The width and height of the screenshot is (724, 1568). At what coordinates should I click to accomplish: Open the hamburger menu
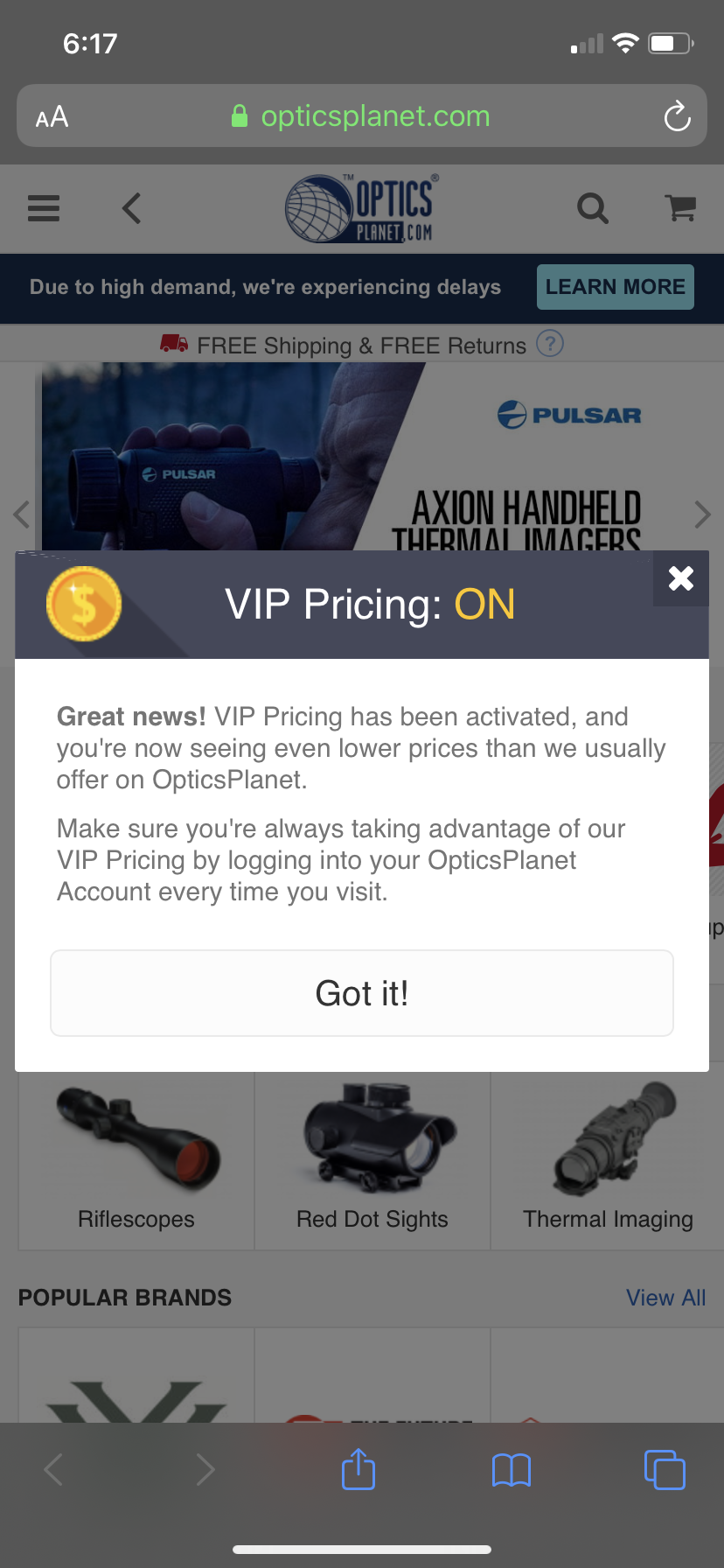44,208
